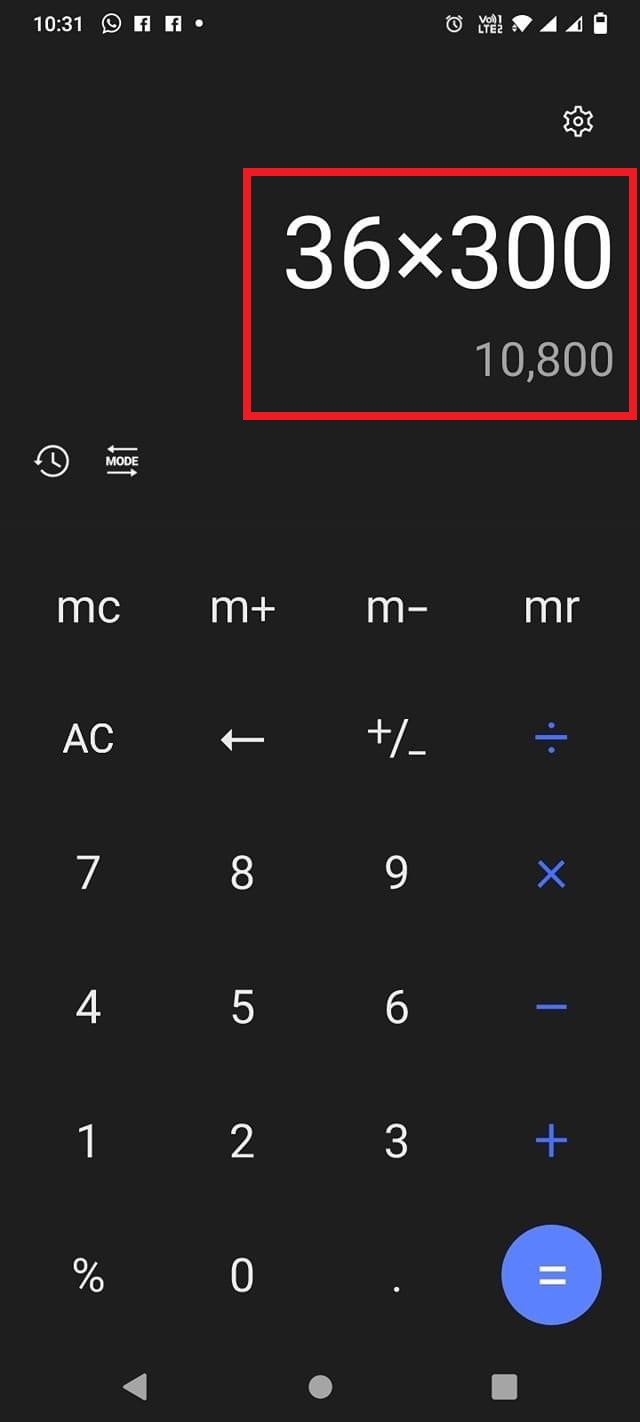The height and width of the screenshot is (1422, 640).
Task: Select the minus operator
Action: 551,1007
